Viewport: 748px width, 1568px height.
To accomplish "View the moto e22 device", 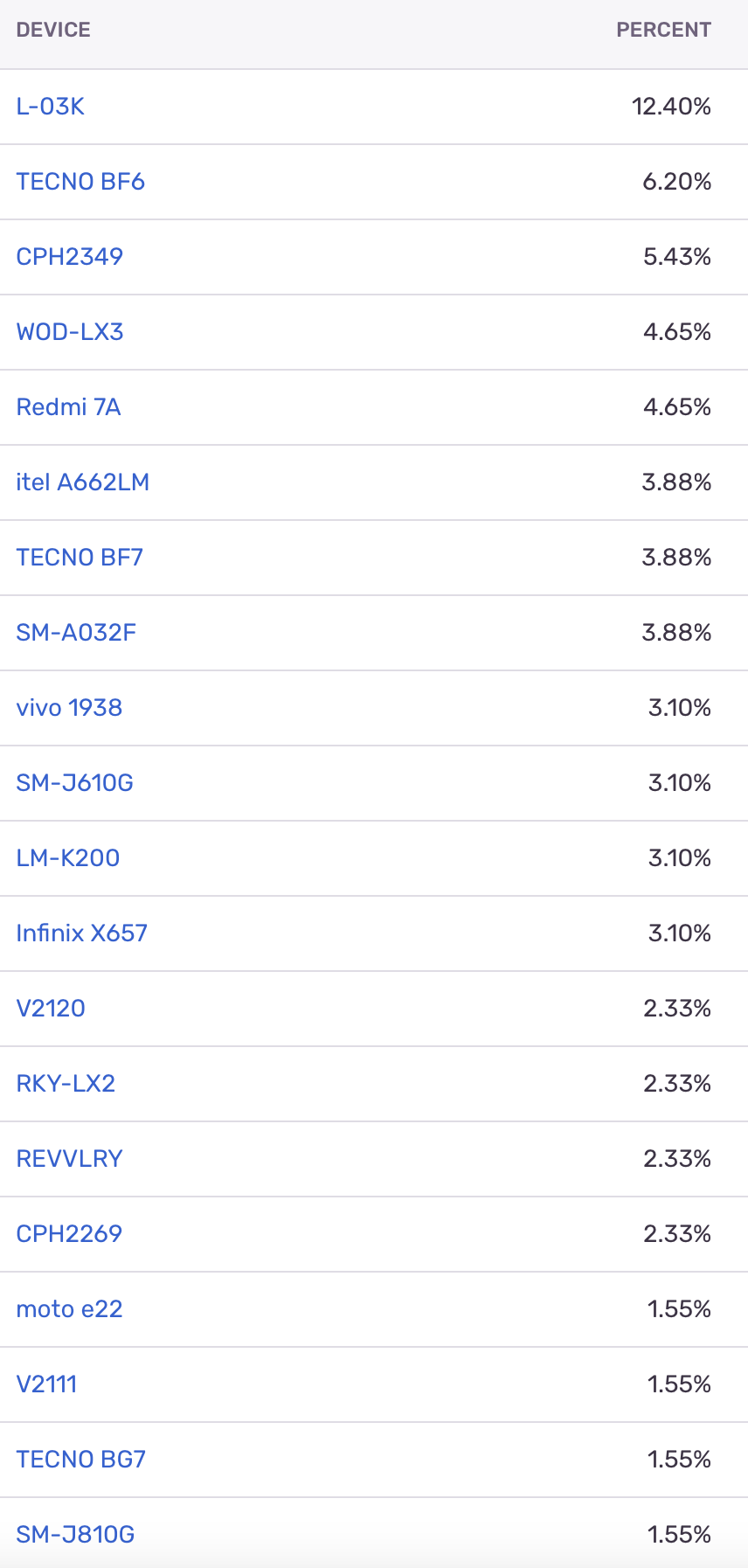I will coord(70,1309).
